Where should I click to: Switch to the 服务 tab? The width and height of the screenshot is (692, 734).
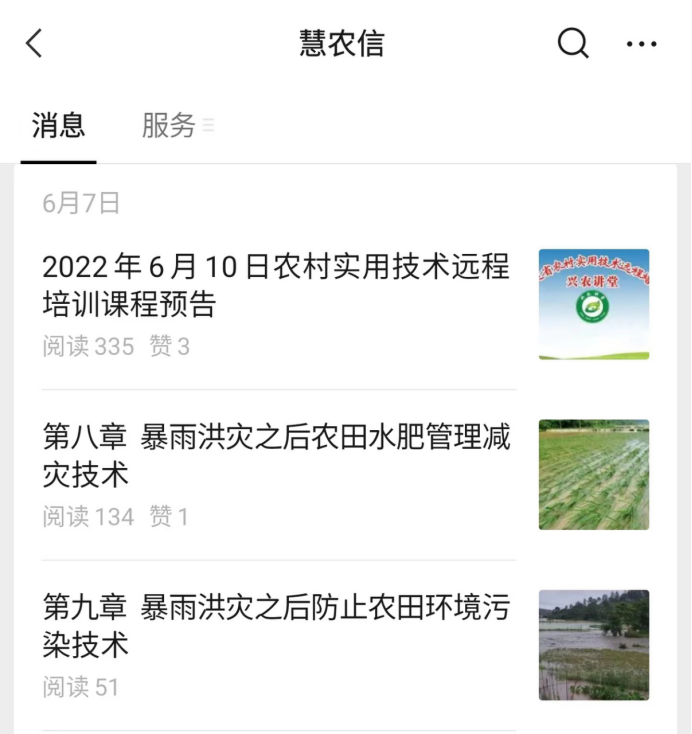tap(170, 126)
